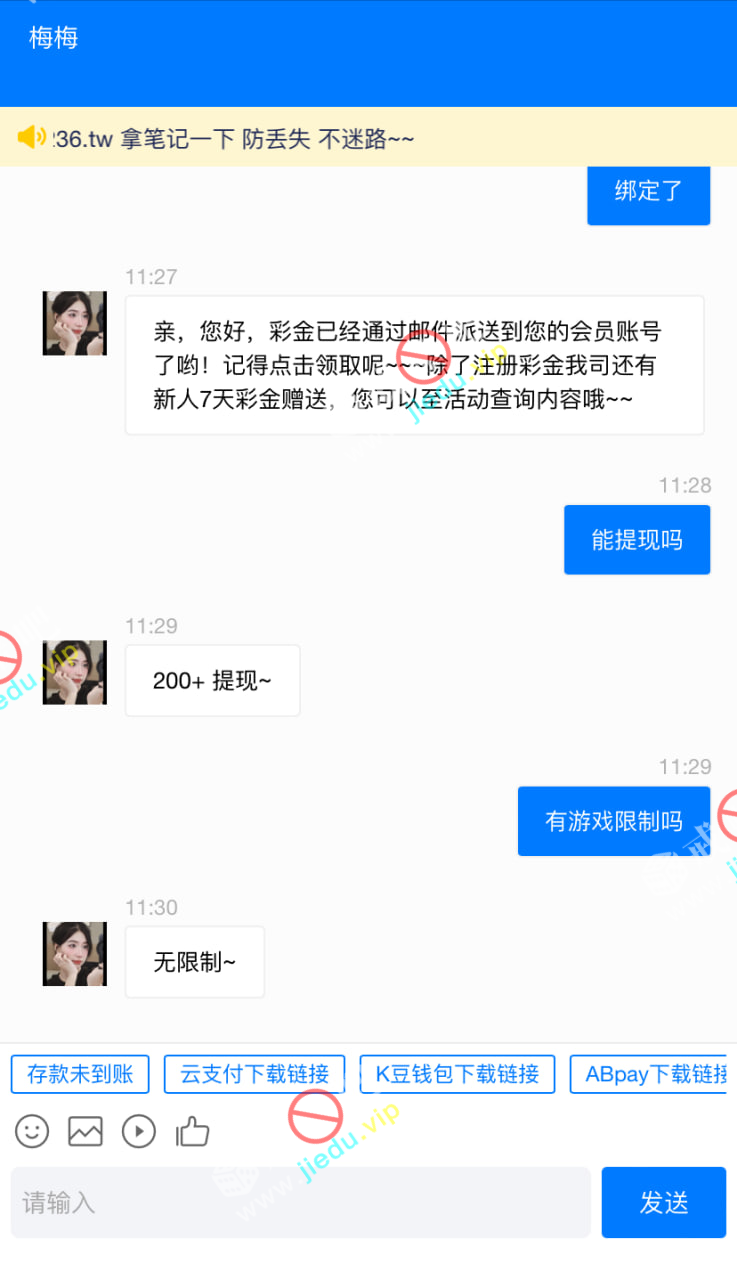Focus the 请输入 message field
Screen dimensions: 737x1280
(x=300, y=1202)
